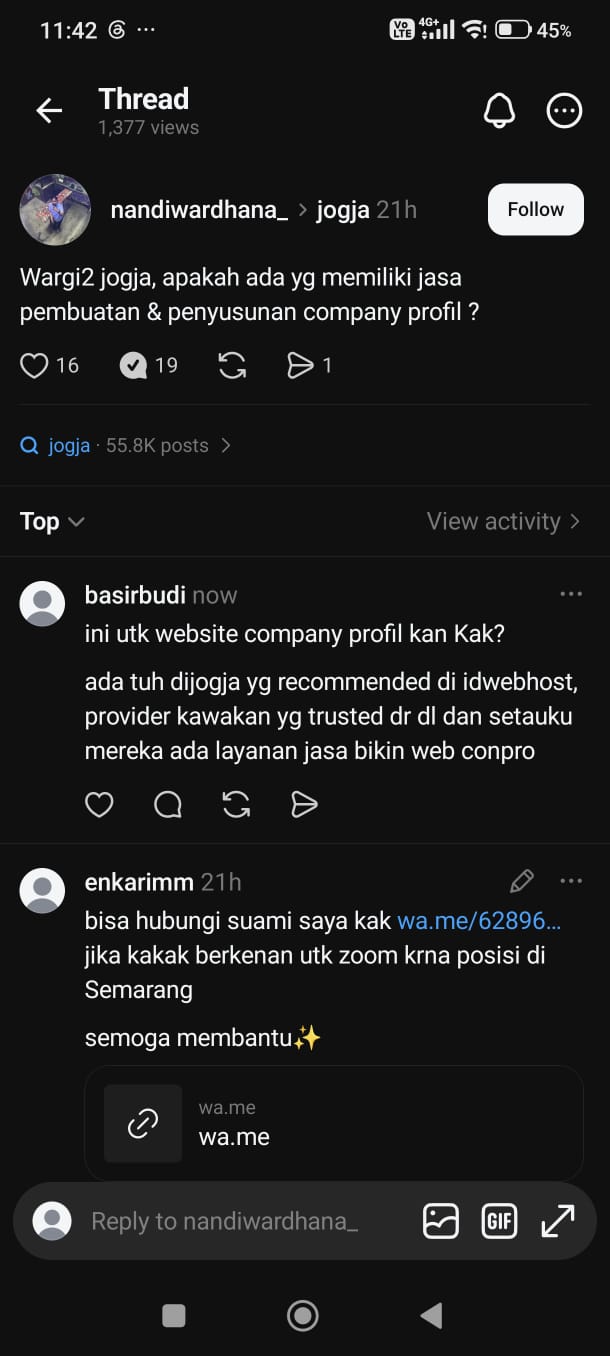This screenshot has height=1356, width=610.
Task: Attach a GIF to the reply
Action: coord(499,1221)
